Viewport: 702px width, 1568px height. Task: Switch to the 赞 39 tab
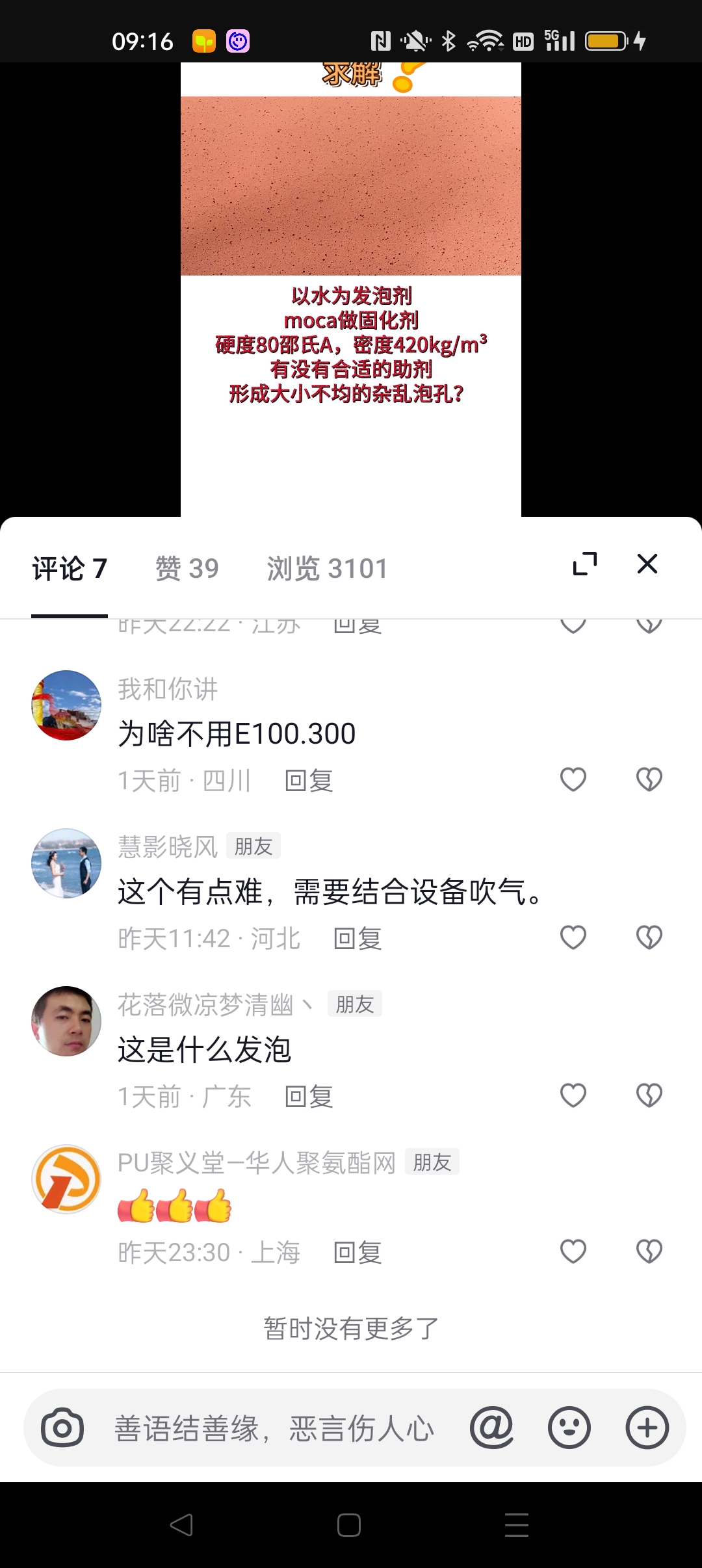coord(187,569)
